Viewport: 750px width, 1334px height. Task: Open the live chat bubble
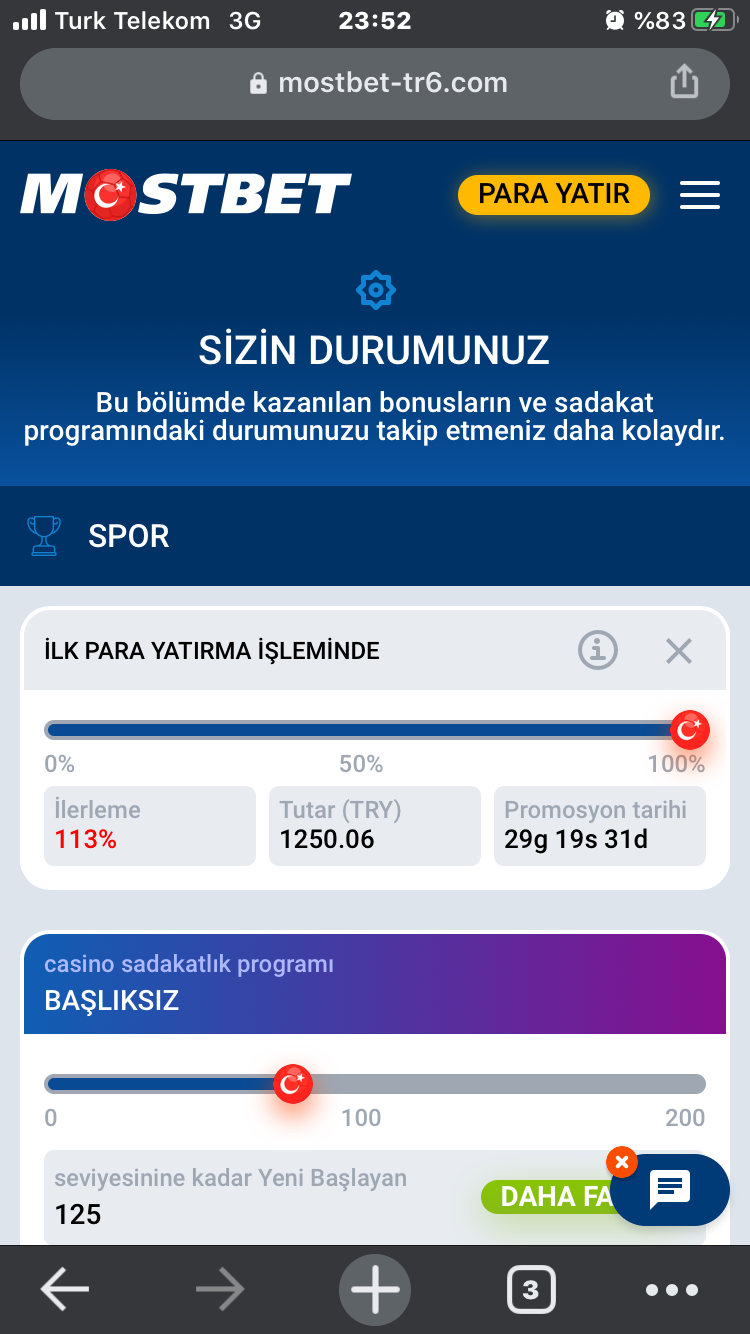(x=670, y=1190)
